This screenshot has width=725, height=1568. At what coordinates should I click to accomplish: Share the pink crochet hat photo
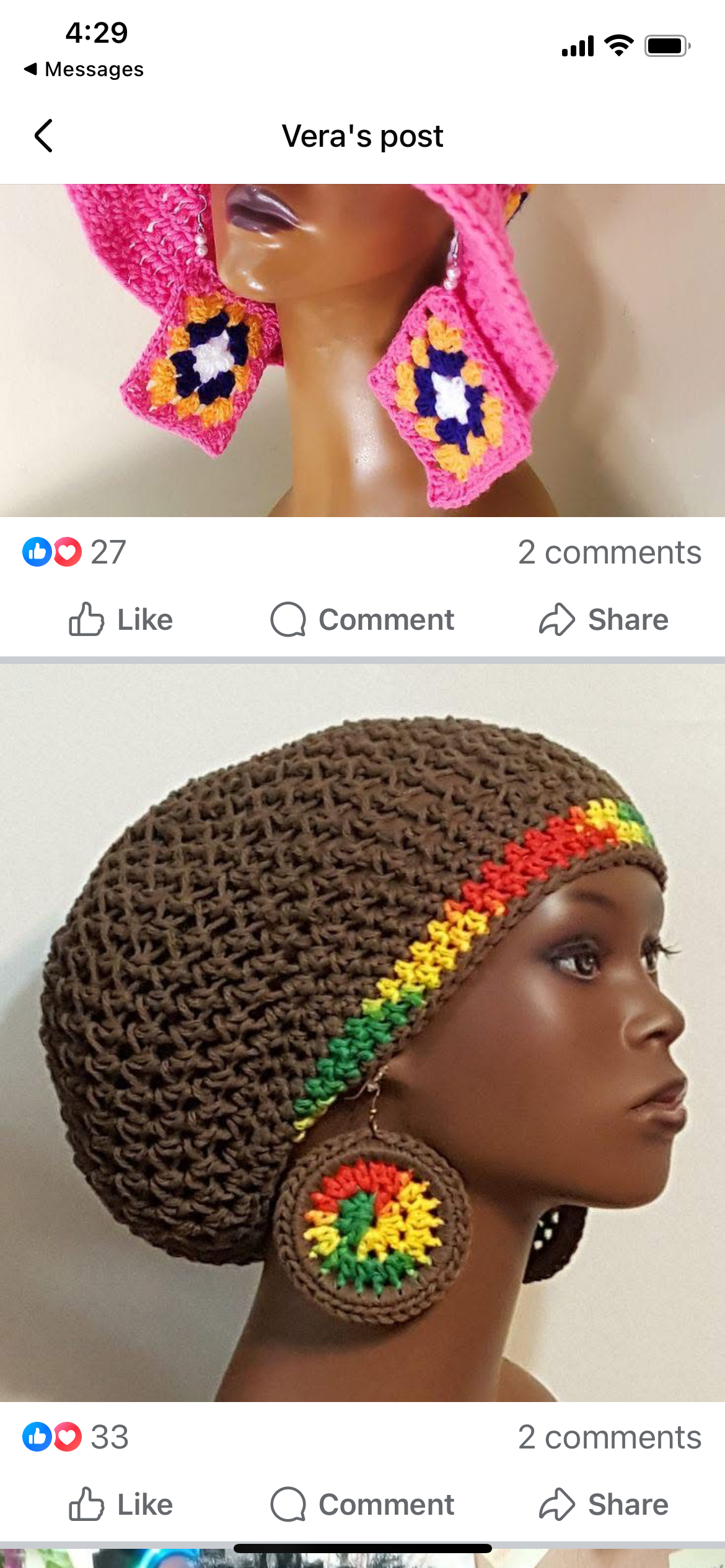click(604, 619)
